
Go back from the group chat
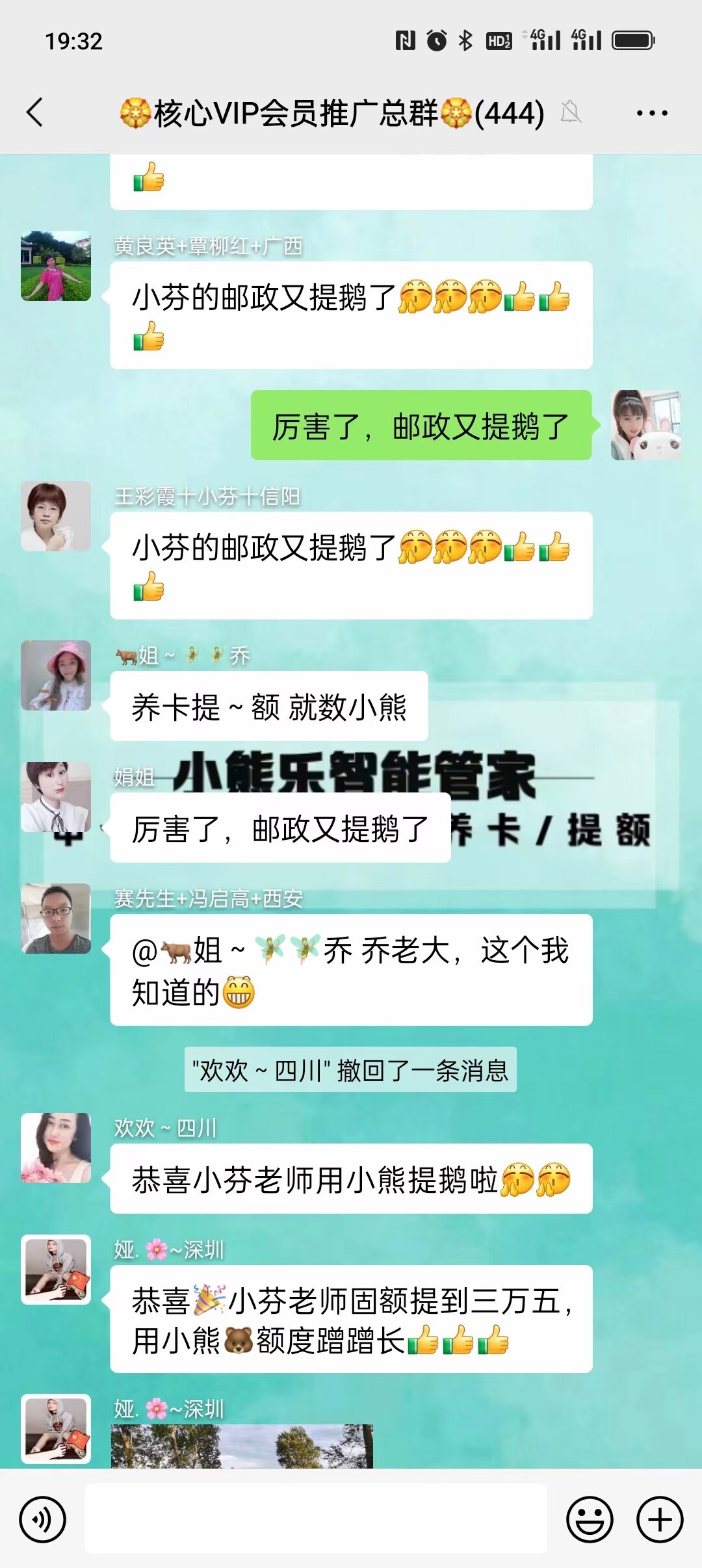pyautogui.click(x=36, y=112)
